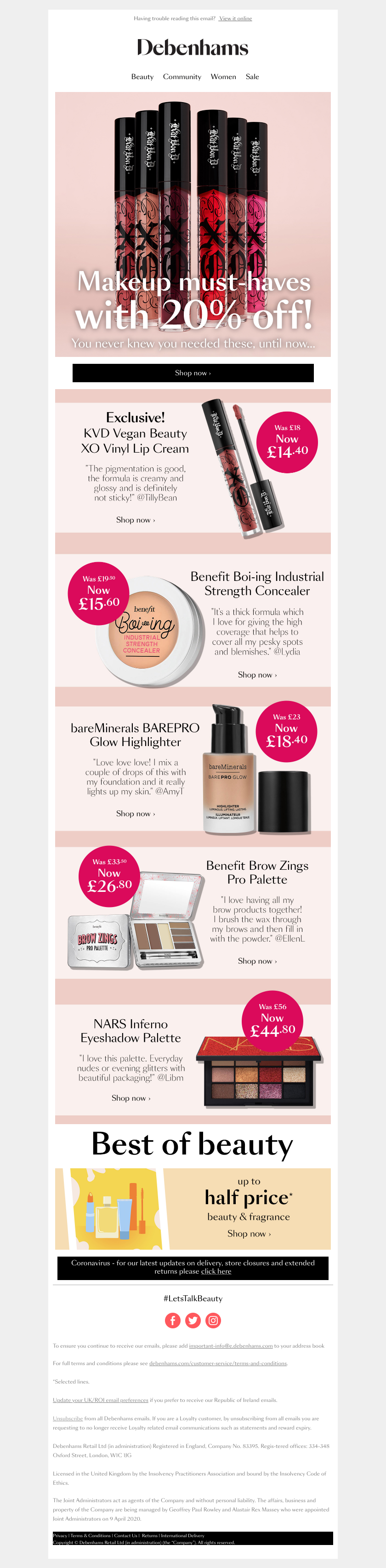Shop the KVD XO Vinyl Lip Cream

click(x=136, y=520)
